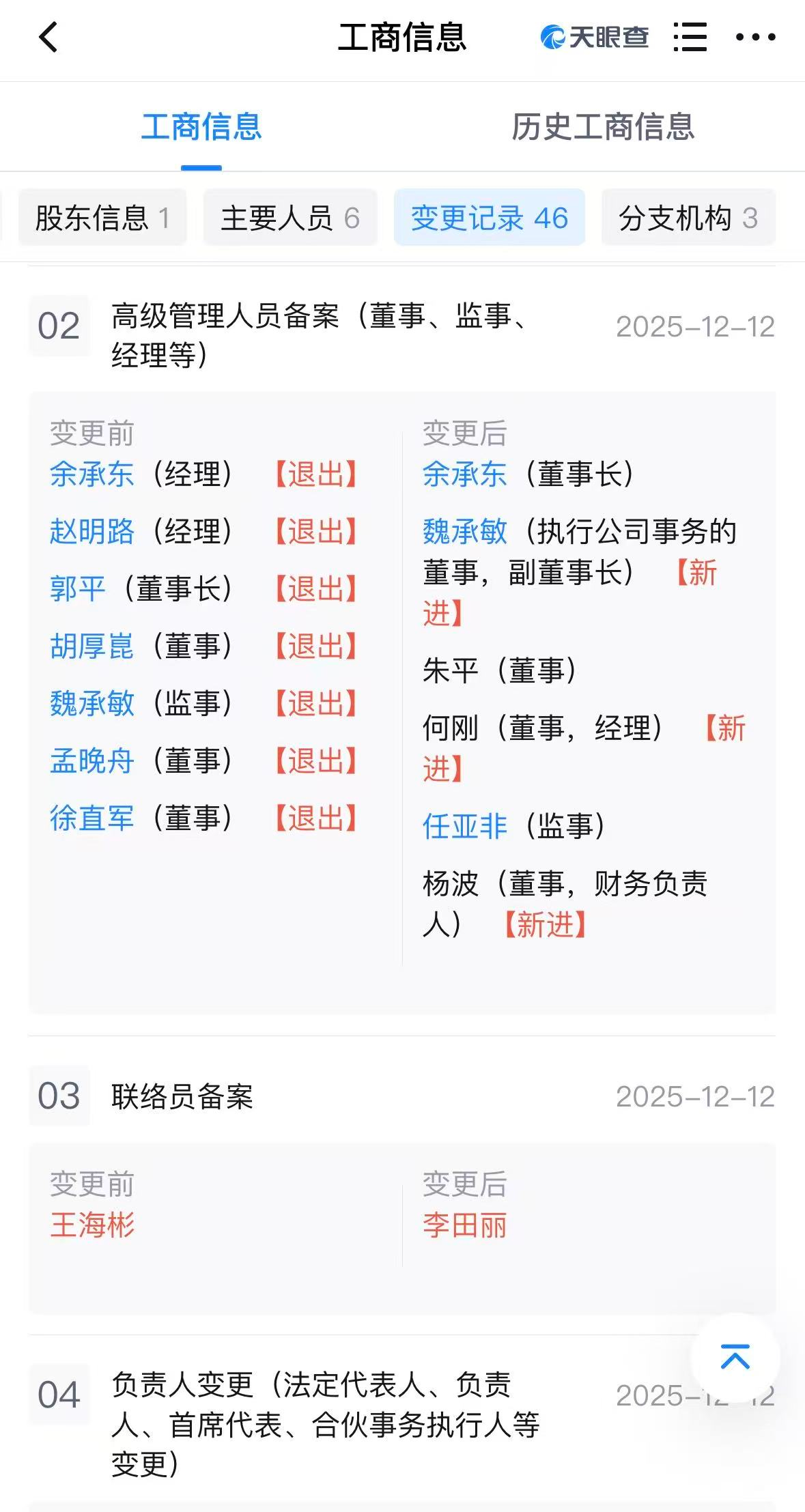The height and width of the screenshot is (1512, 805).
Task: Open 李田丽's profile link
Action: [x=464, y=1225]
